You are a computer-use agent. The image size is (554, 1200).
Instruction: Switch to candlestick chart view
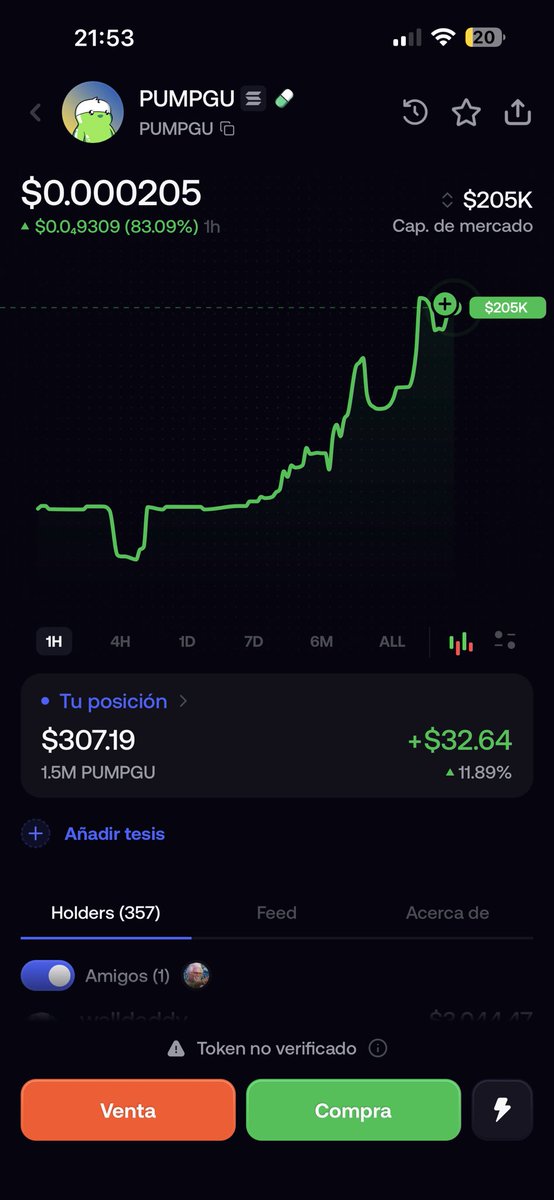(x=460, y=642)
